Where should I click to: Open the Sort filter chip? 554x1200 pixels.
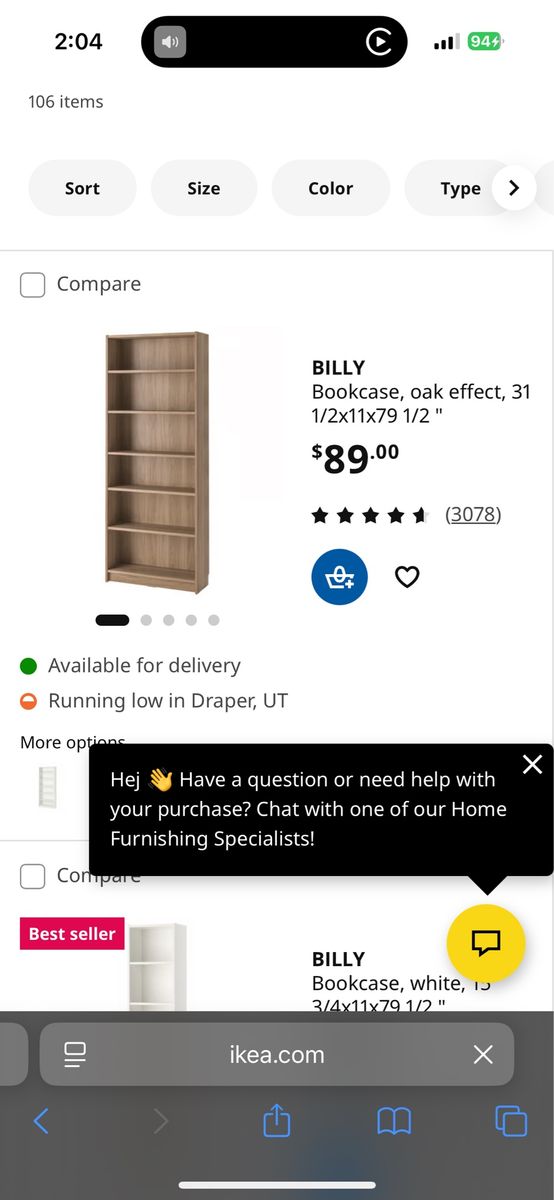[x=82, y=188]
